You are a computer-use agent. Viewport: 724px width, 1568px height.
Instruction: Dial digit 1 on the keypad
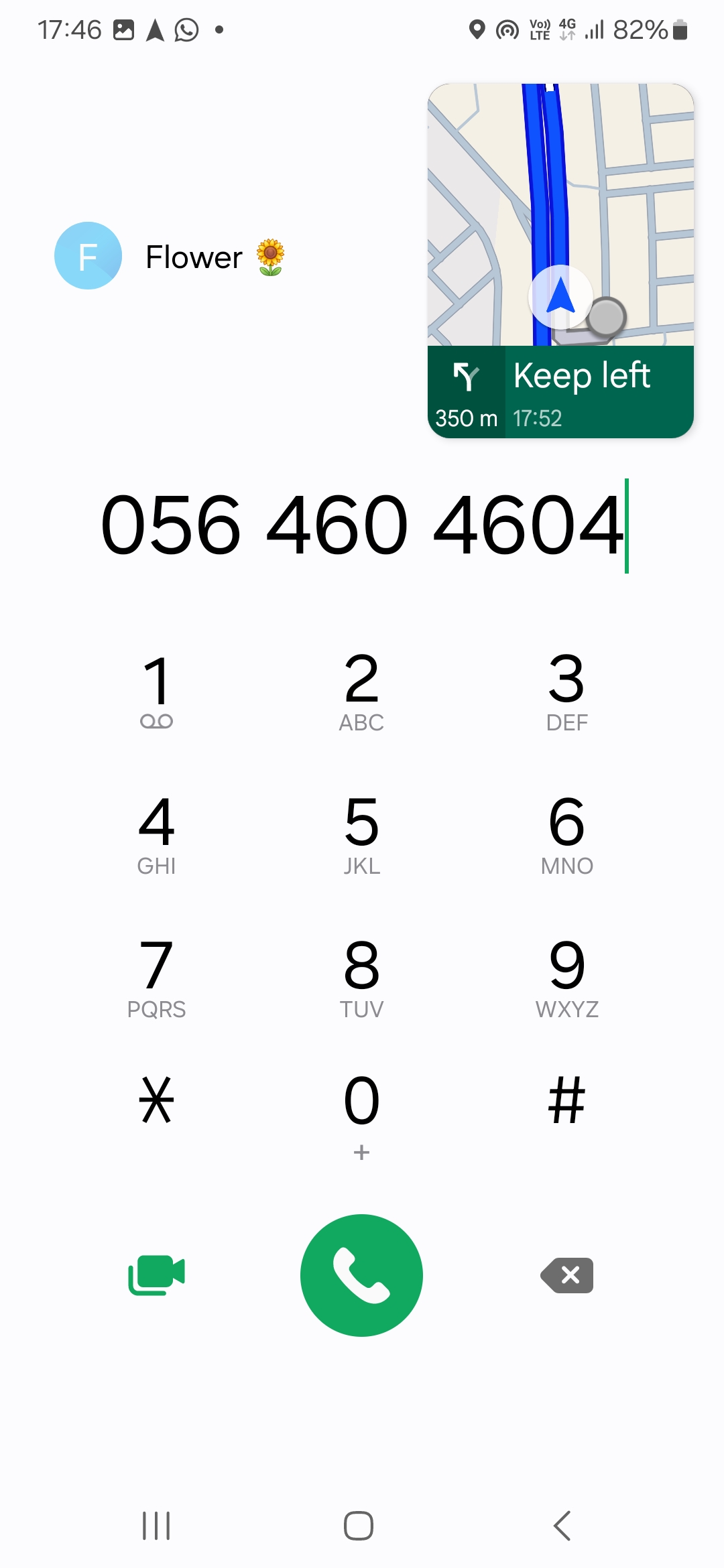coord(156,692)
